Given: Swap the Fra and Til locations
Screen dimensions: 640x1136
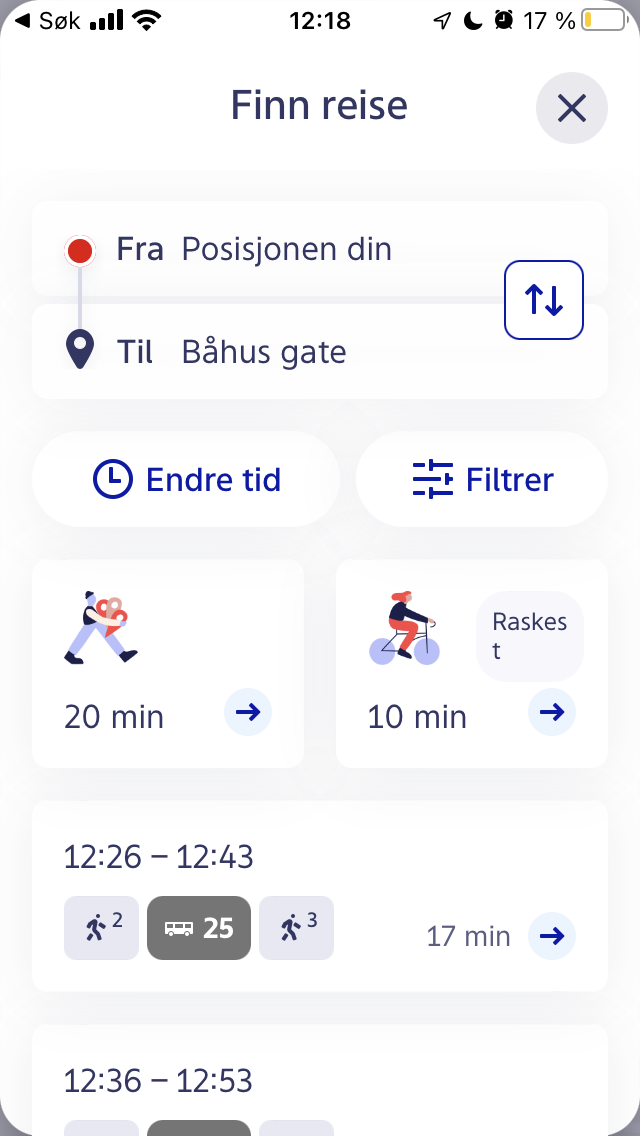Looking at the screenshot, I should [543, 300].
